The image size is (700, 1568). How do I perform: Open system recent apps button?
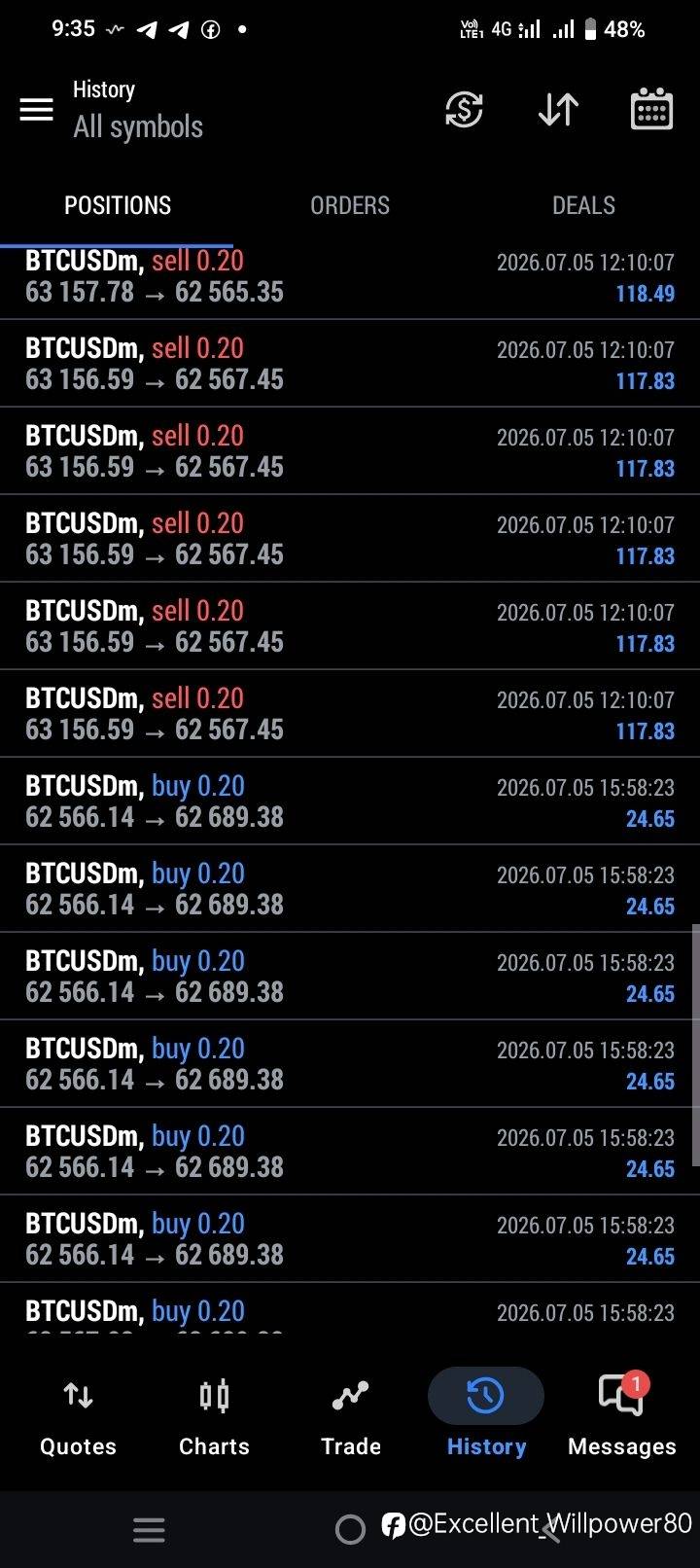[x=149, y=1530]
